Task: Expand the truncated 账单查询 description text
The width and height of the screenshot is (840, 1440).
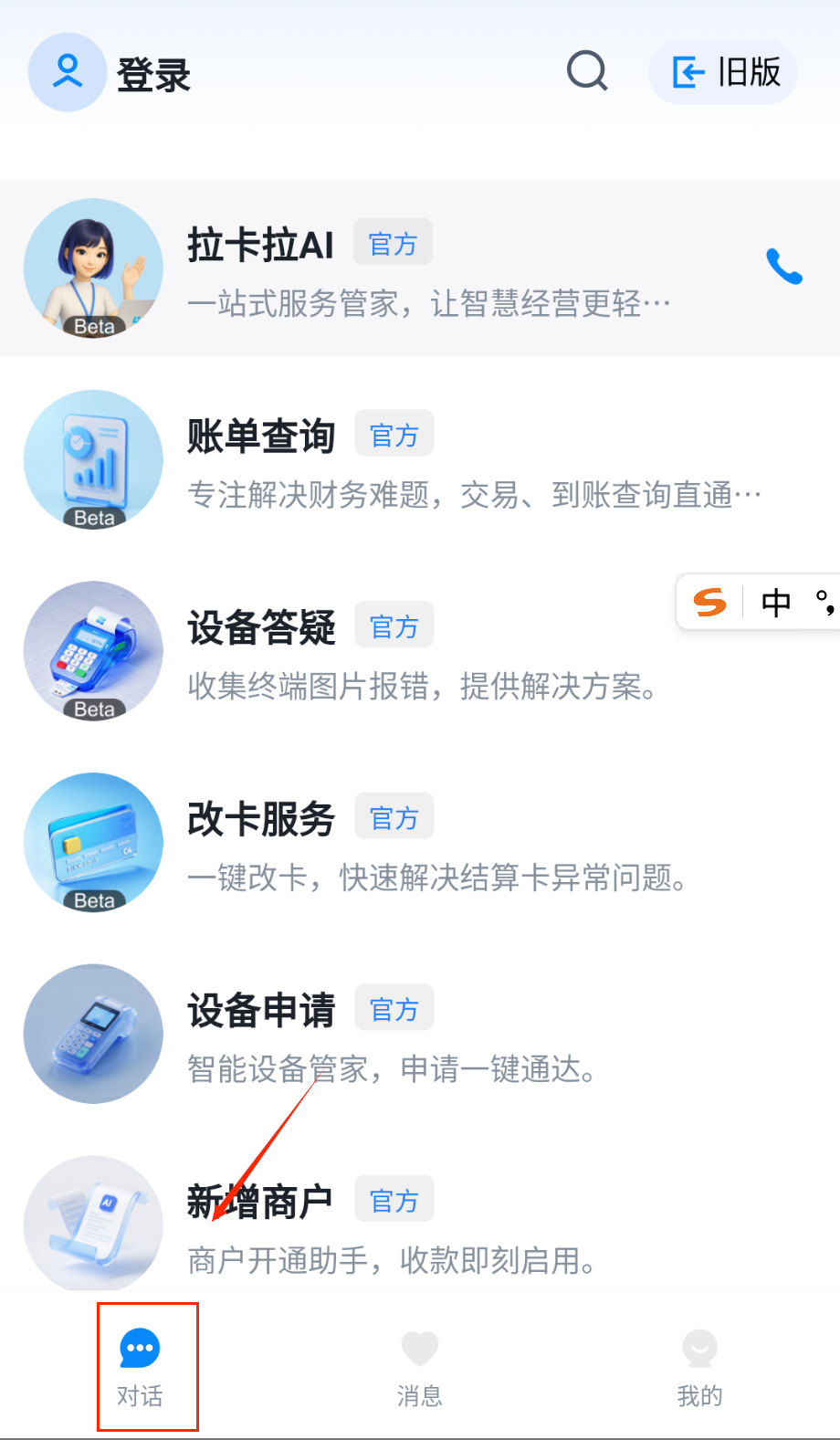Action: (474, 494)
